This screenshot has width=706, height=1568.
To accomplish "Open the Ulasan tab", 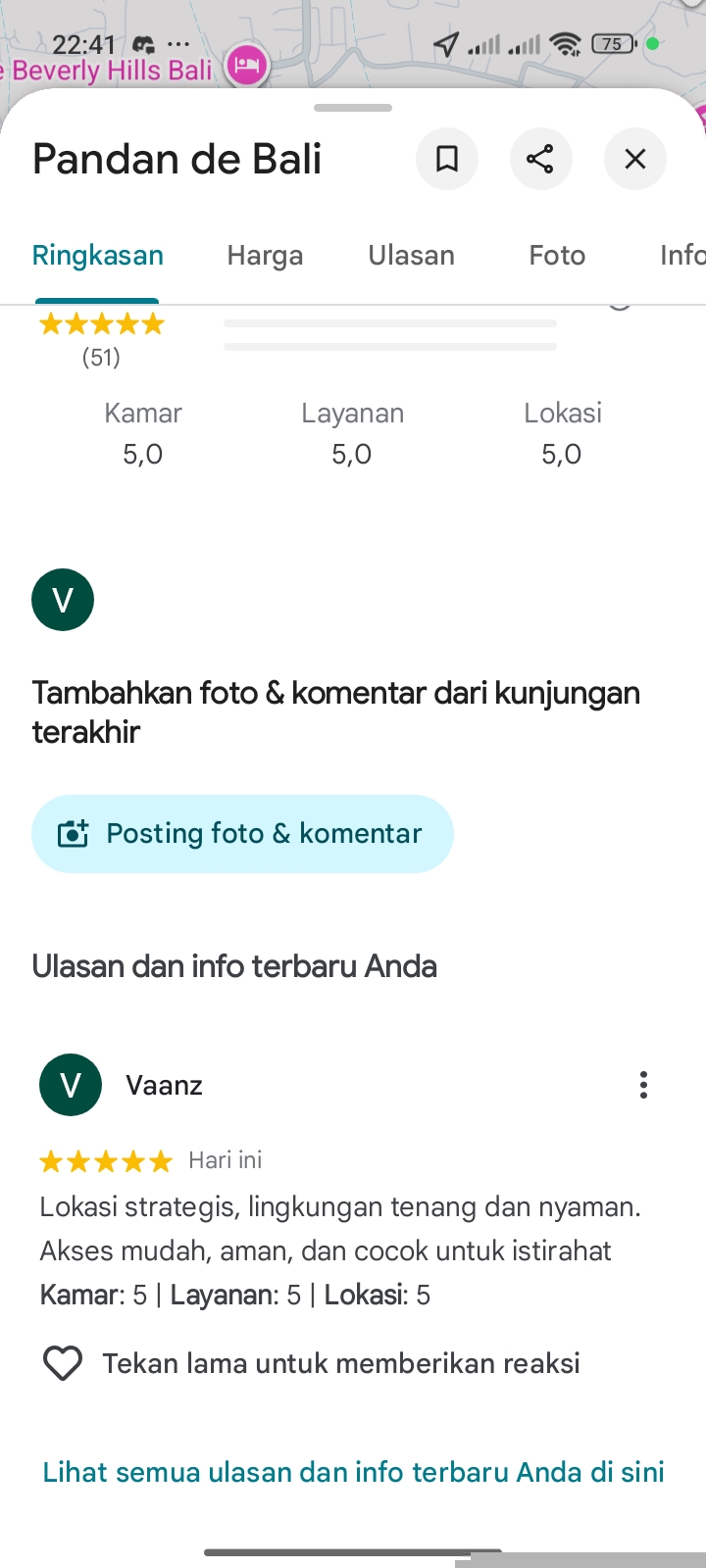I will click(x=411, y=256).
